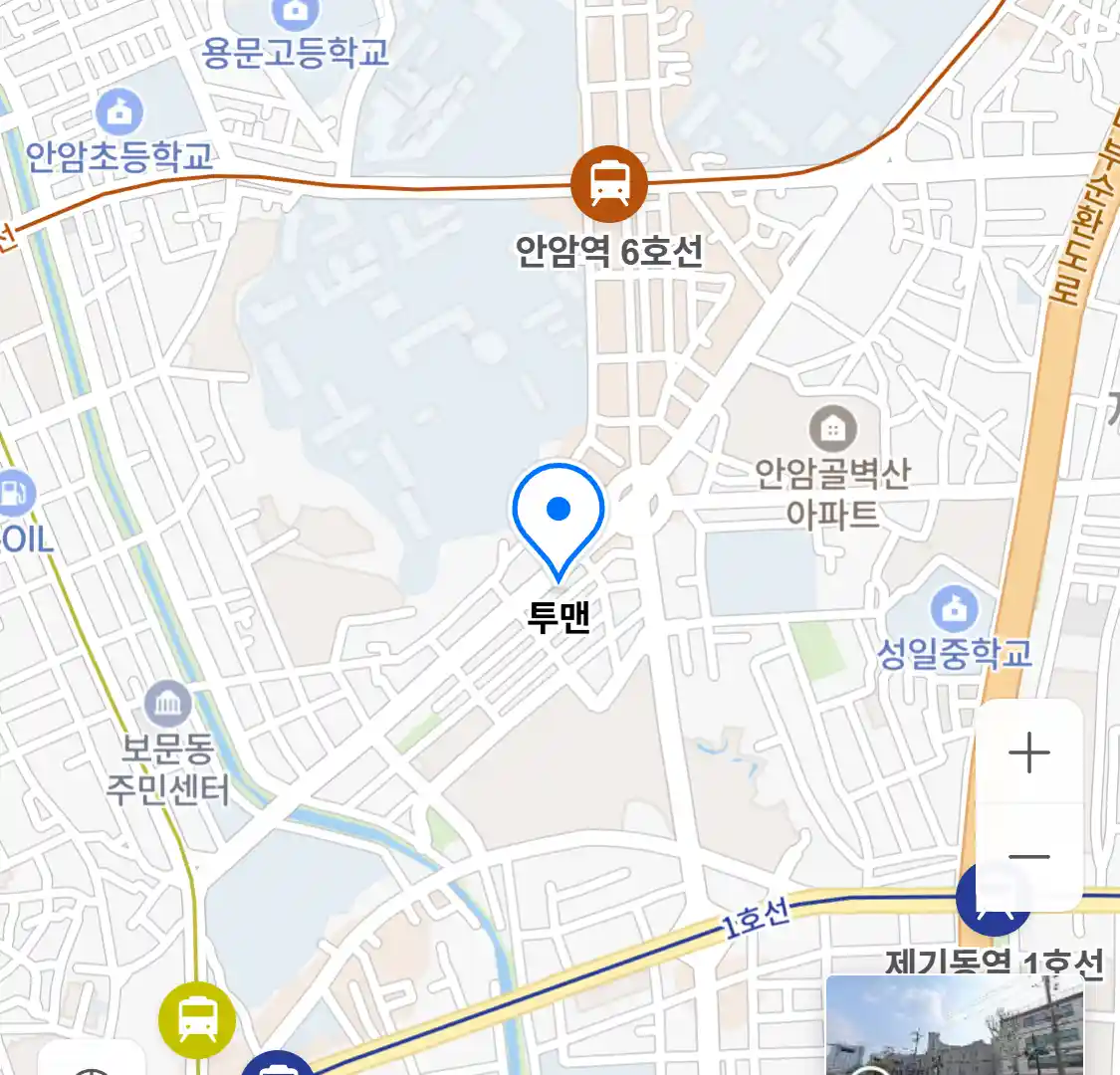Open the street view photo thumbnail

(x=954, y=1025)
